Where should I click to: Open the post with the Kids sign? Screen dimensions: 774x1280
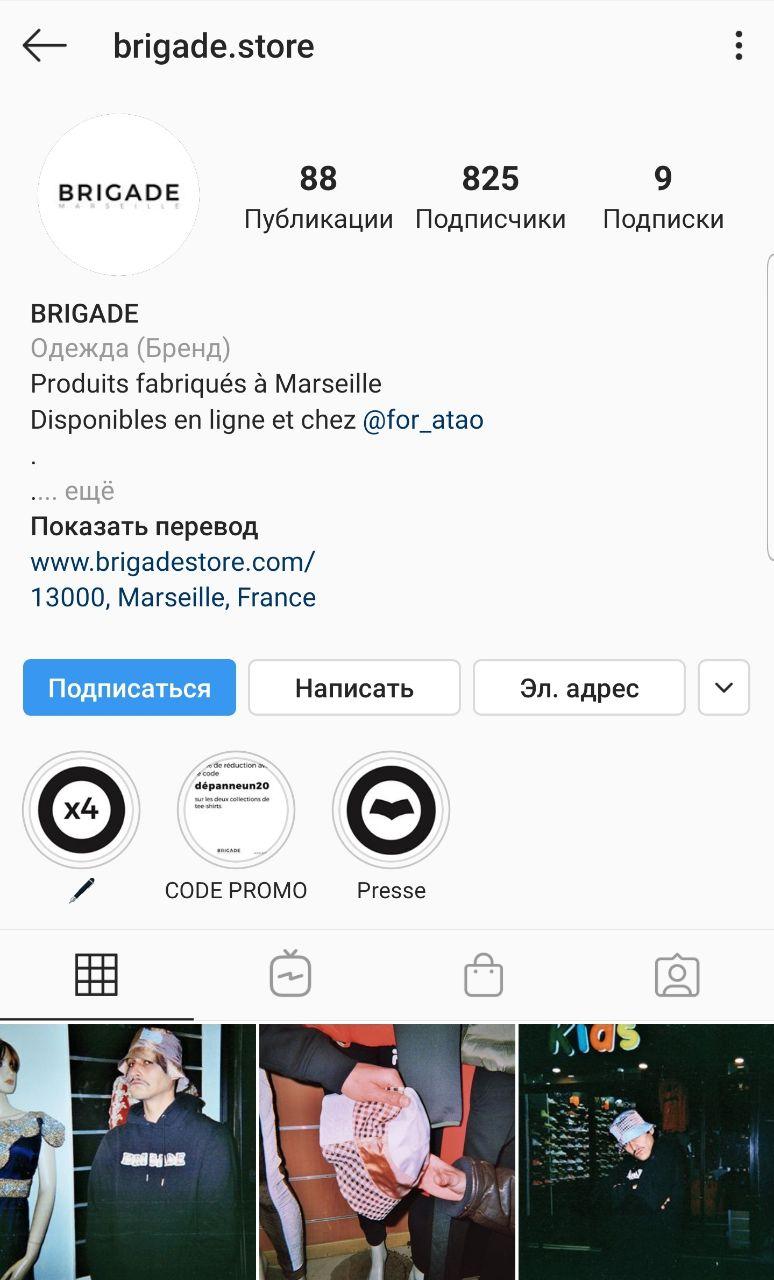(646, 1150)
